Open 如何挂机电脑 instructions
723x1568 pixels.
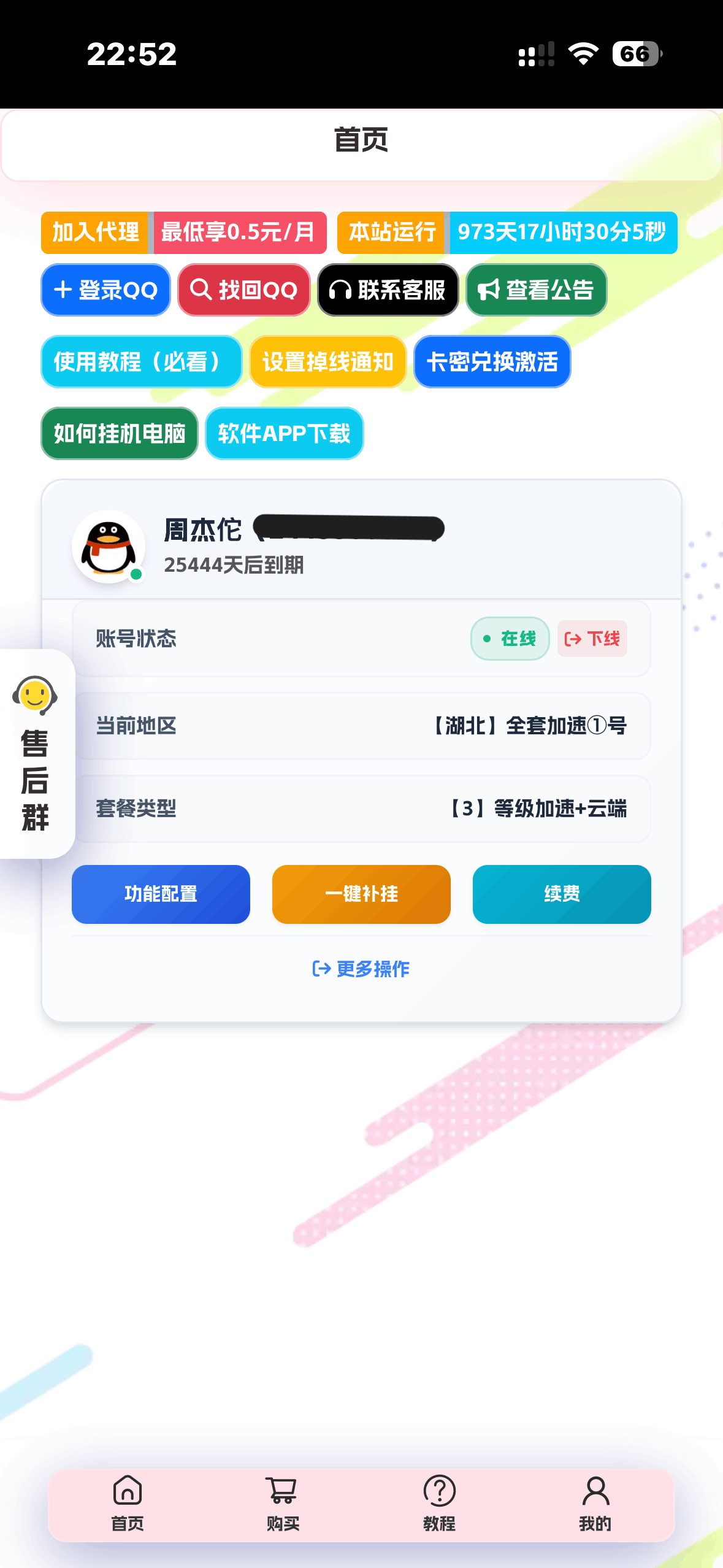pos(120,434)
